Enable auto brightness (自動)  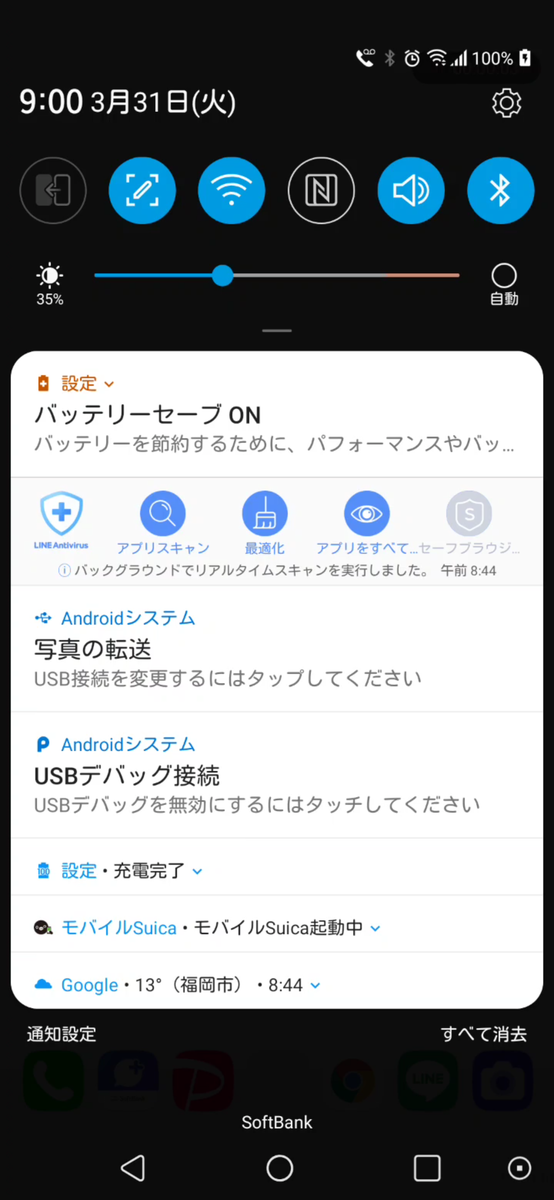[x=504, y=284]
